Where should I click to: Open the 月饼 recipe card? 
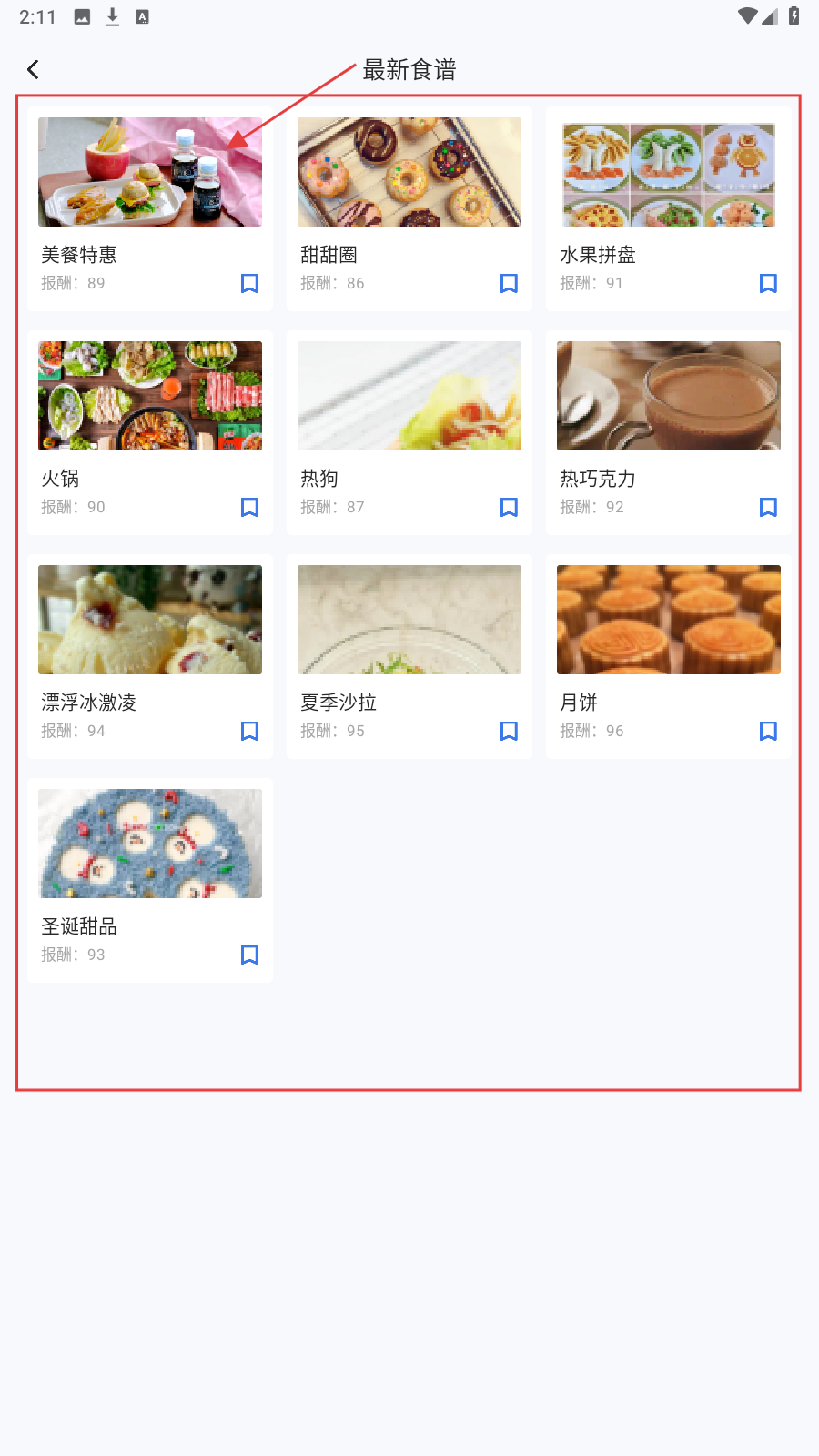pyautogui.click(x=668, y=621)
